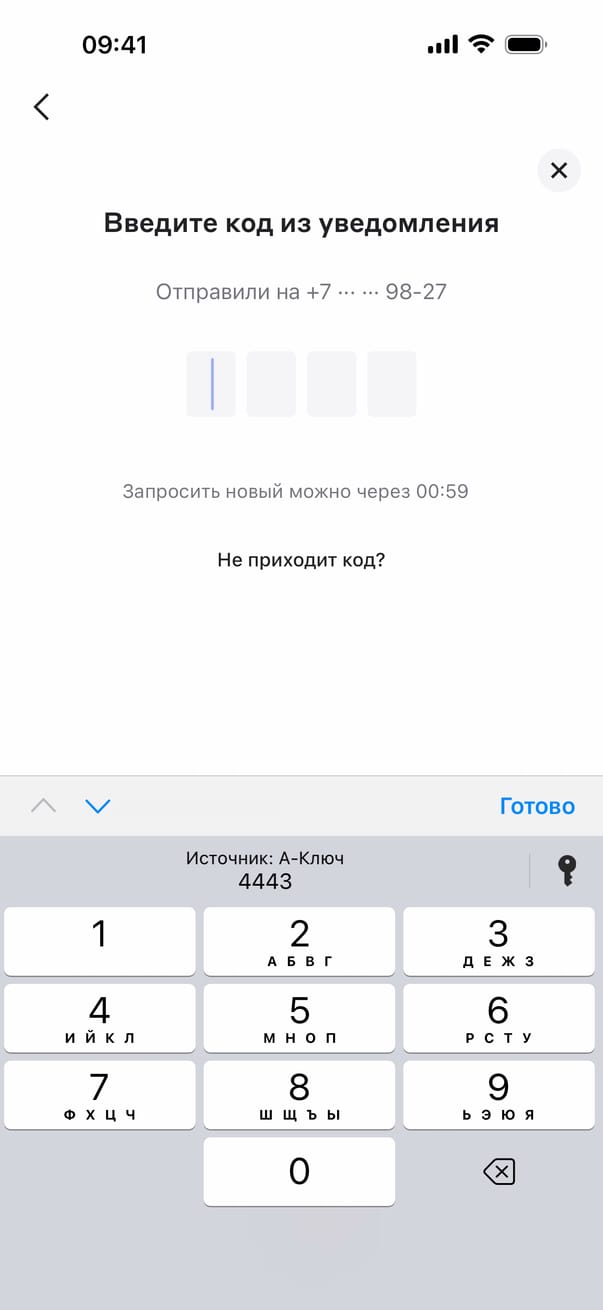Enter digit 5 on the keypad
The image size is (603, 1310).
click(x=299, y=1018)
